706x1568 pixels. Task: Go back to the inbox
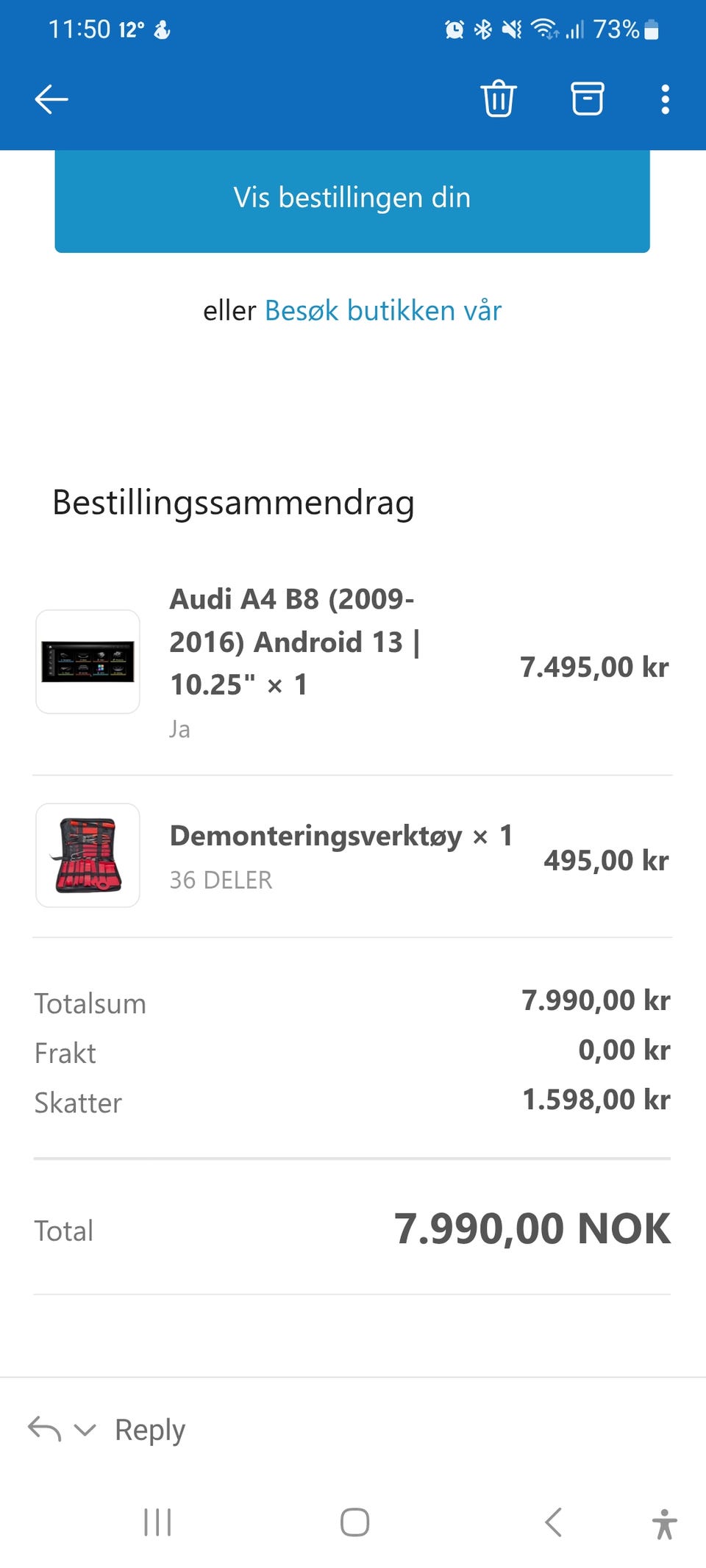51,99
